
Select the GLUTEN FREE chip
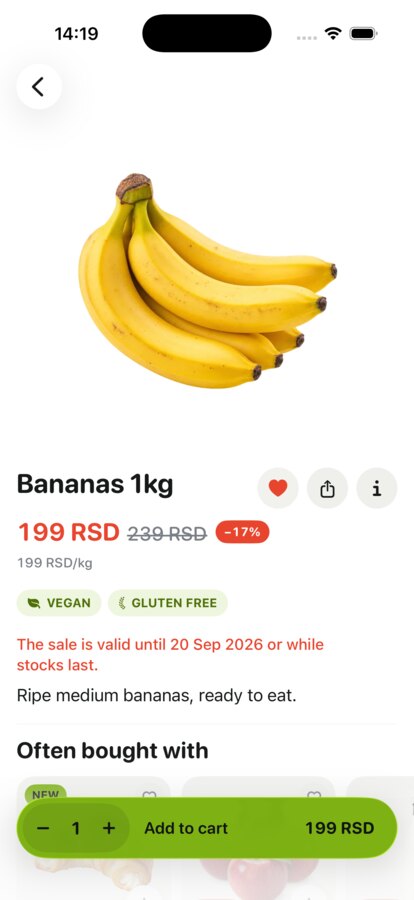coord(168,603)
